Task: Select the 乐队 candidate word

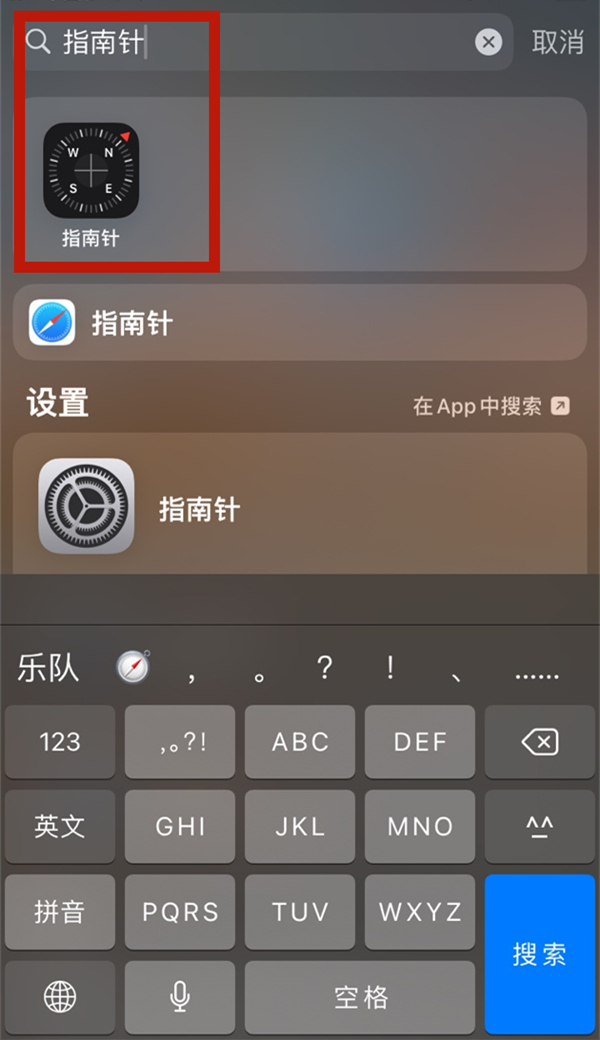Action: click(47, 668)
